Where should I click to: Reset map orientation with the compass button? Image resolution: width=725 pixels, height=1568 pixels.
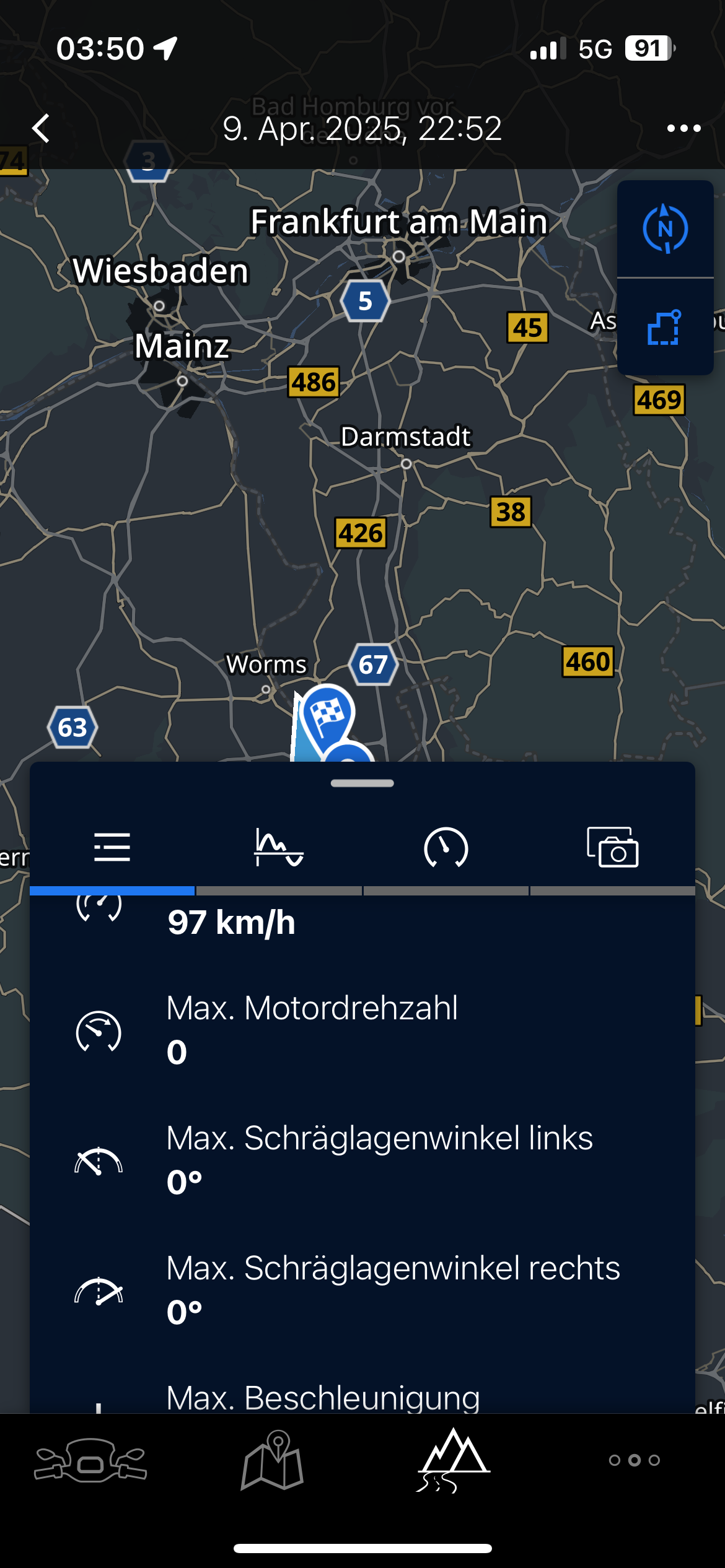tap(665, 229)
